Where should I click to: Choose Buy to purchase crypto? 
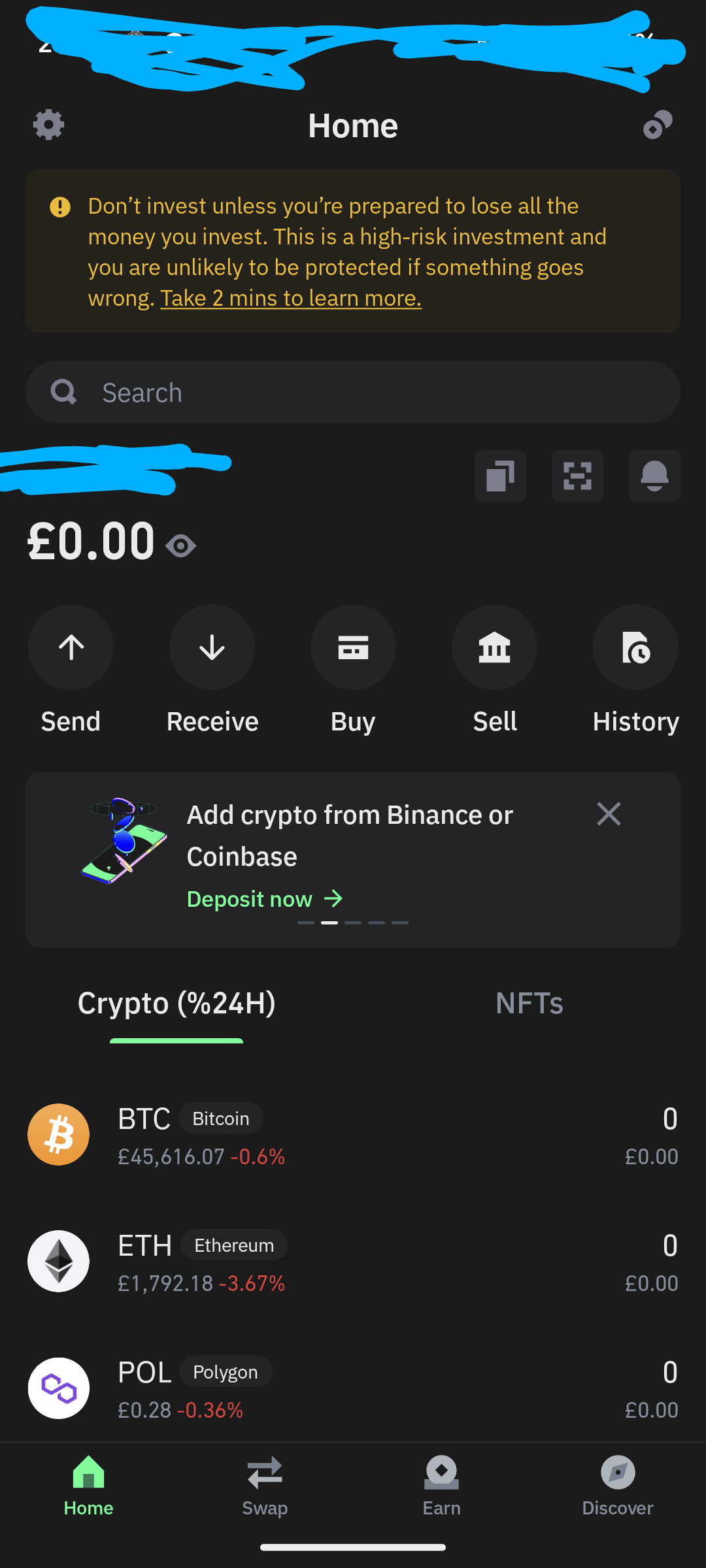(x=353, y=647)
